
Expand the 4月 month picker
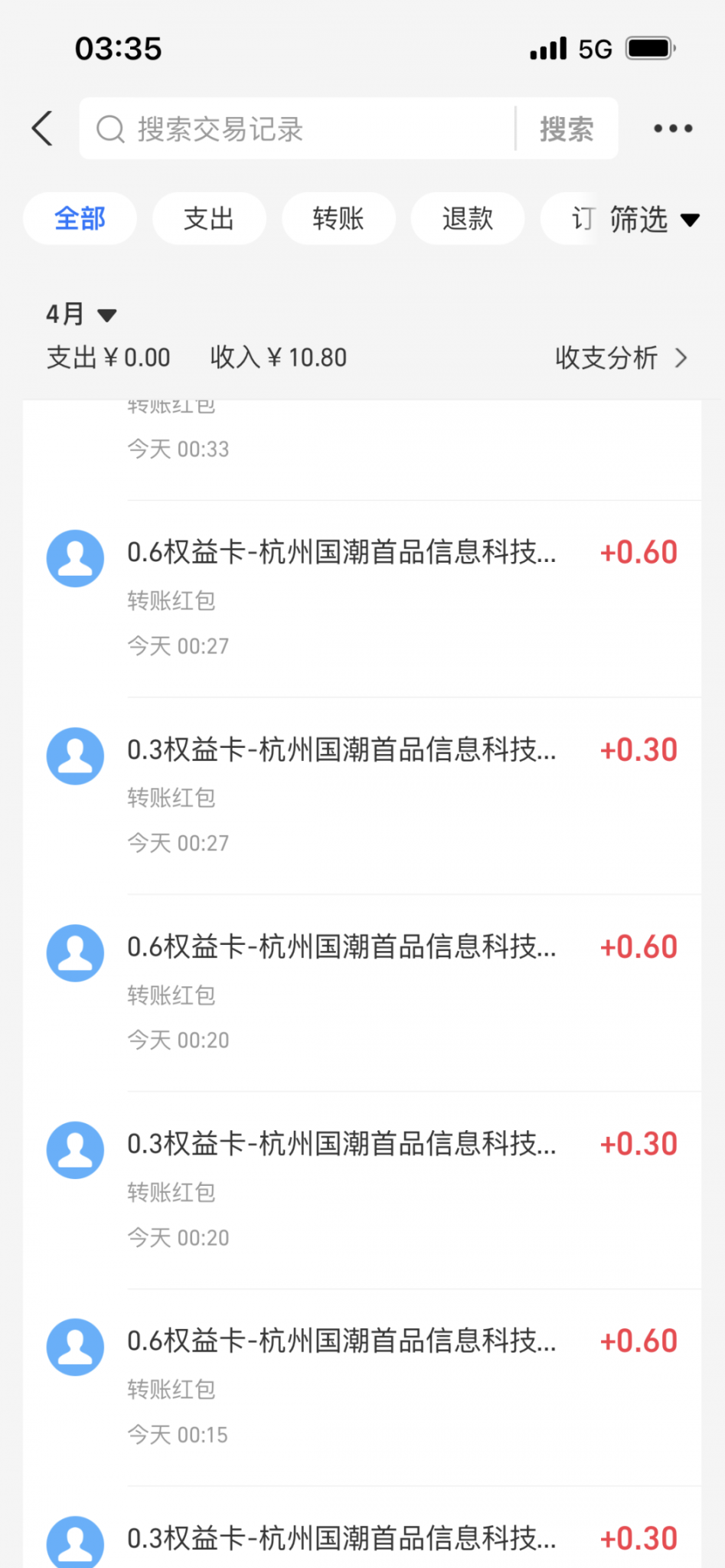point(80,314)
